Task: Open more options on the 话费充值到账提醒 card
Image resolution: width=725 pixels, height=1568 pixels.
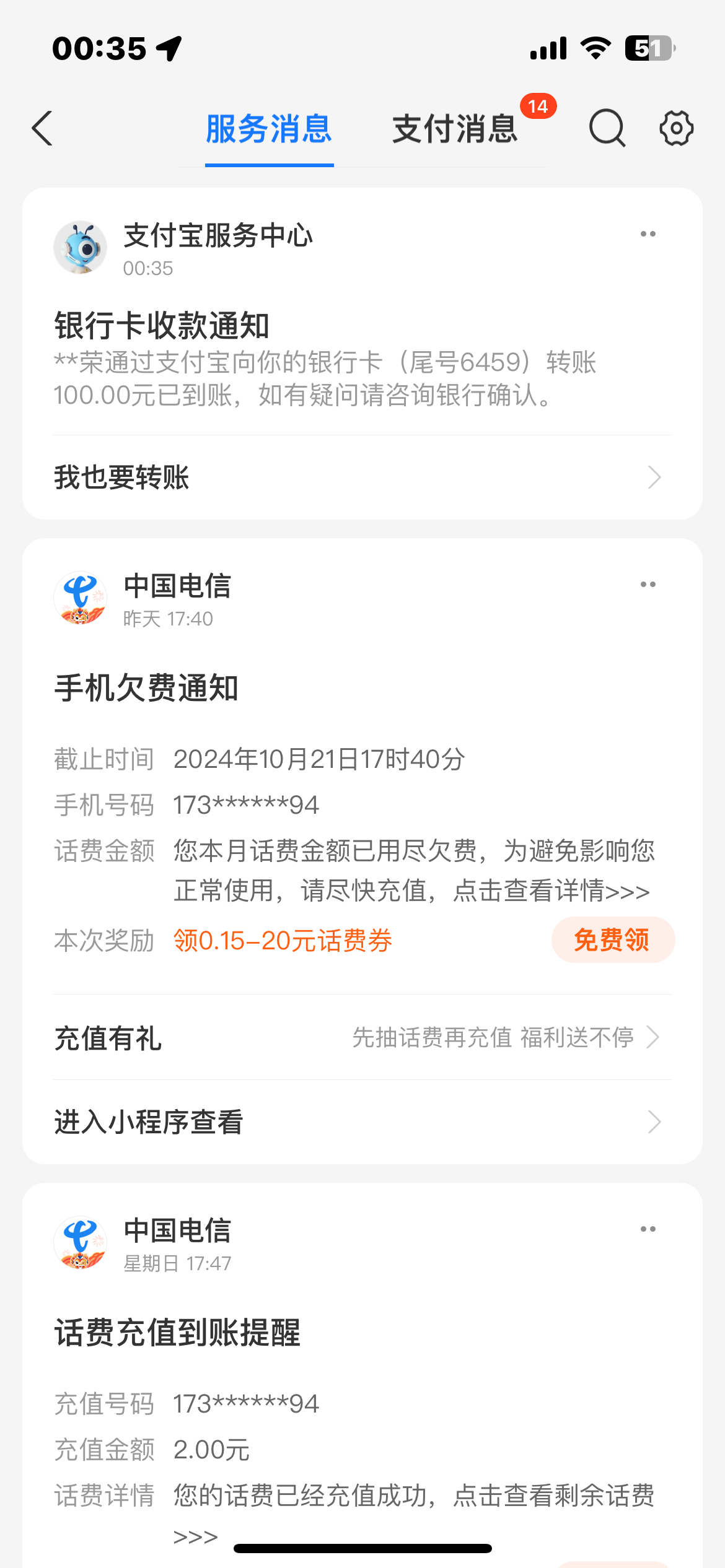Action: [x=648, y=1229]
